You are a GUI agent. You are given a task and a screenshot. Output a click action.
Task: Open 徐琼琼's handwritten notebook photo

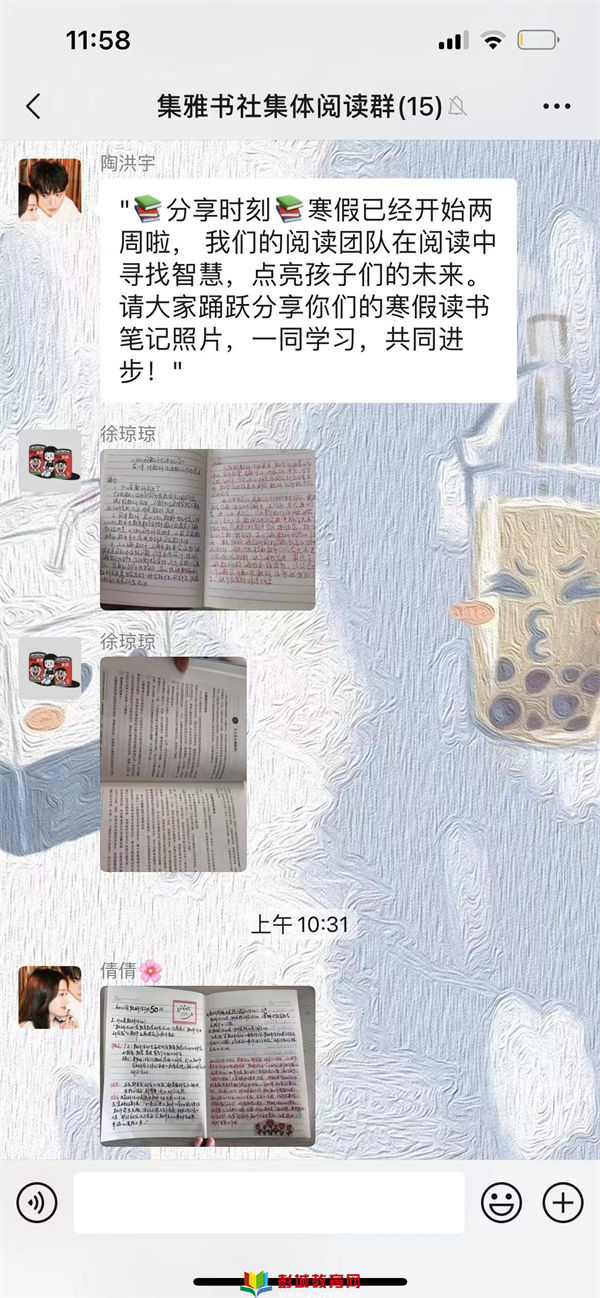click(207, 530)
